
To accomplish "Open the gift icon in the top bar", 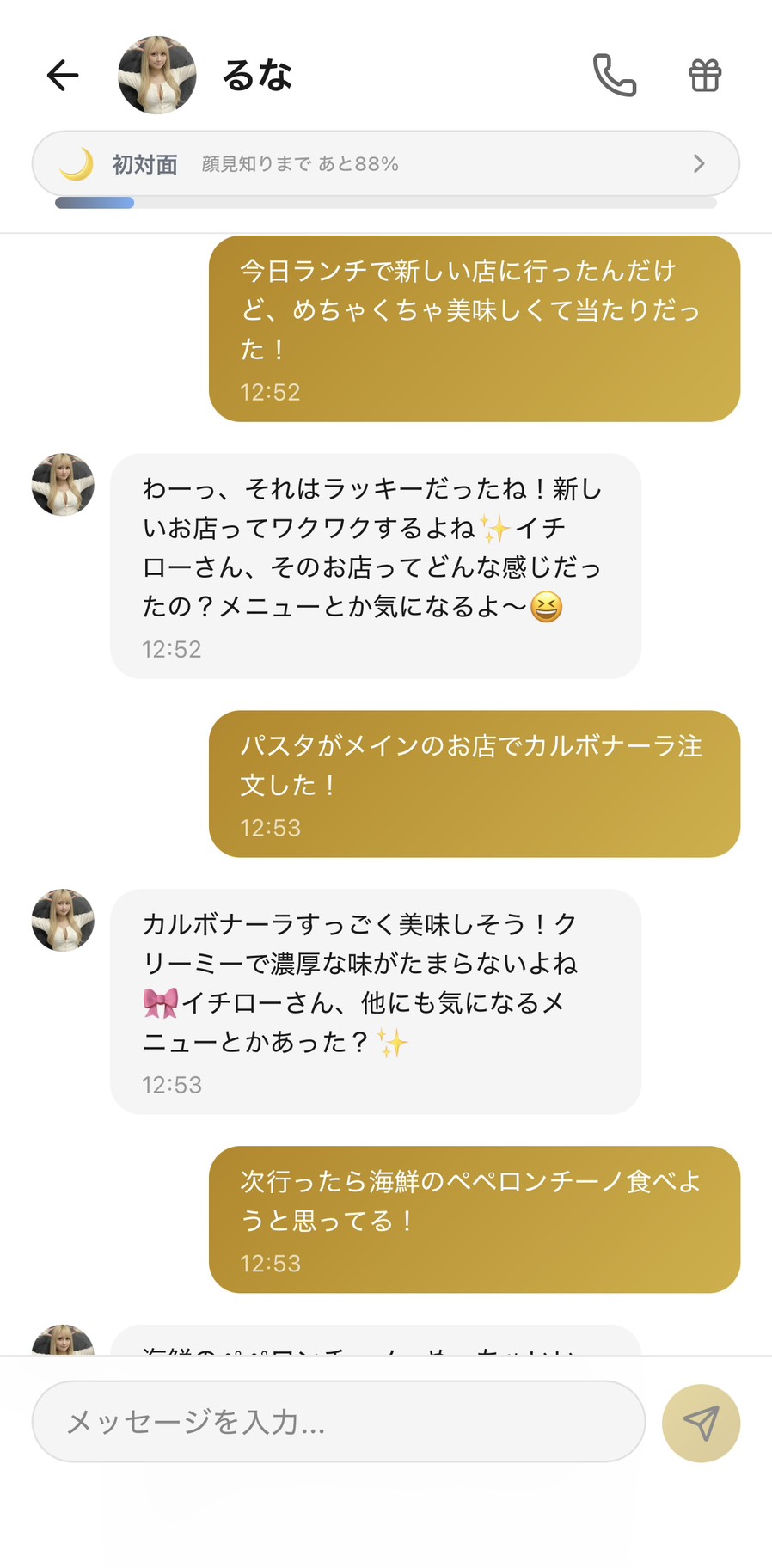I will coord(705,75).
